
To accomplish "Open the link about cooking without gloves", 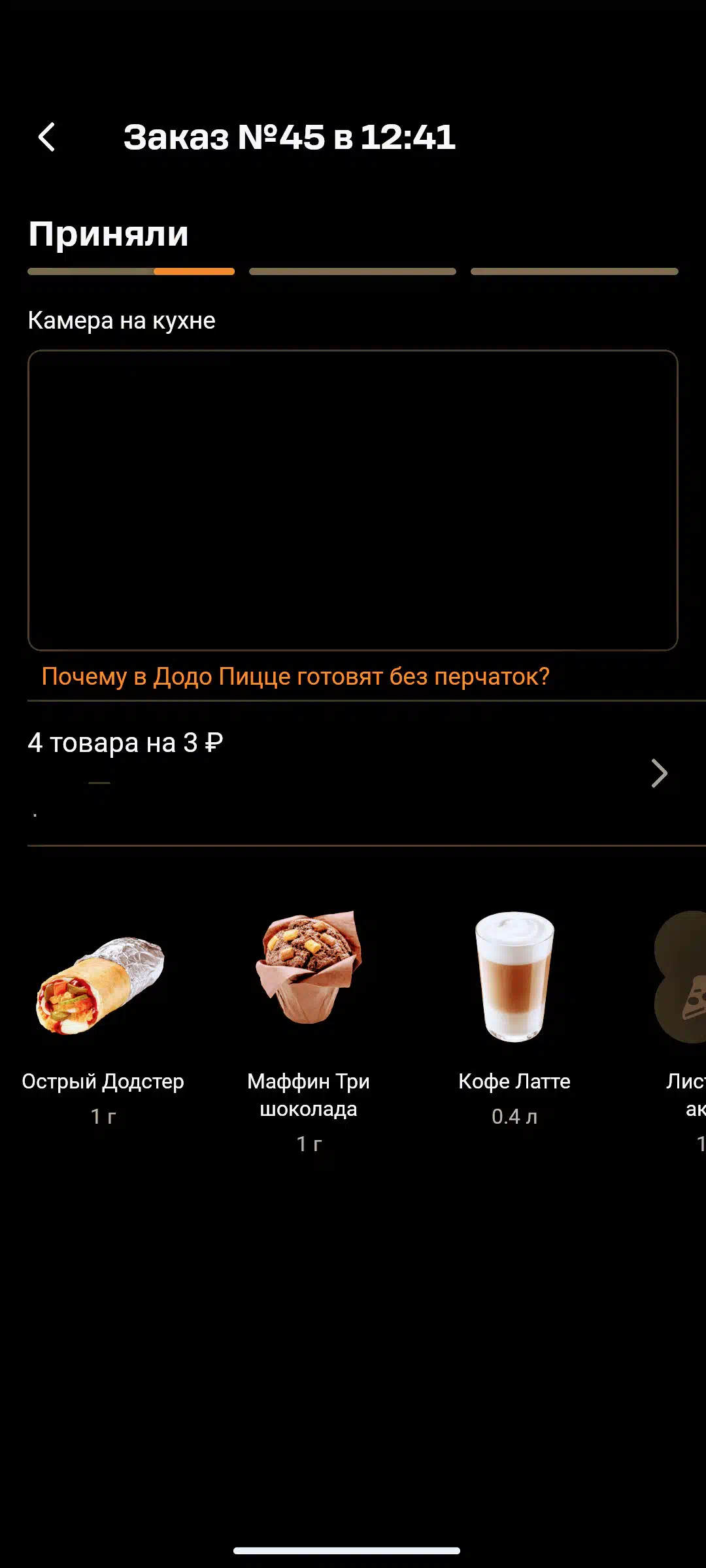I will click(295, 676).
